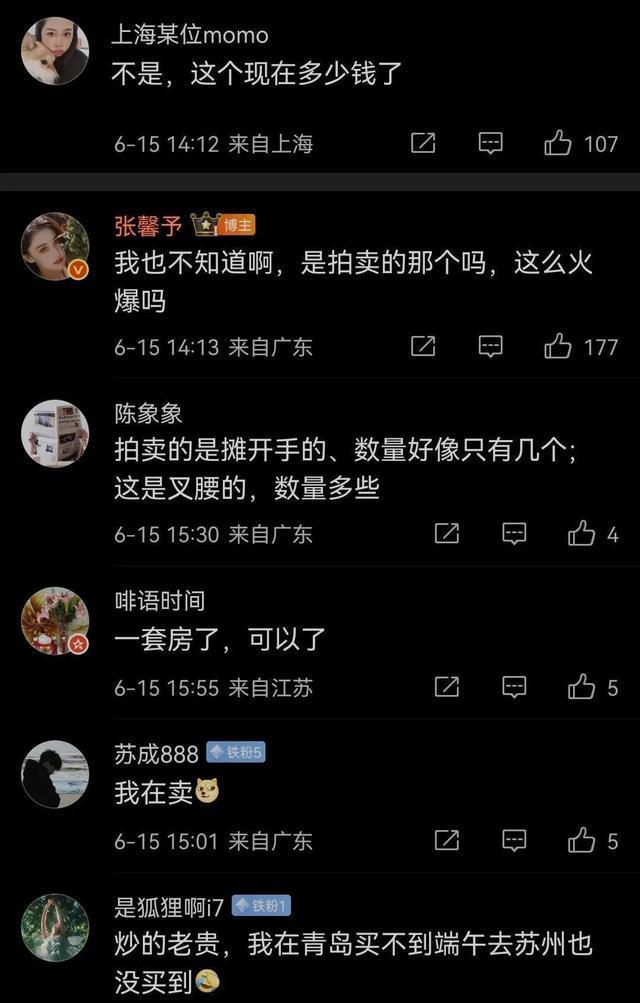
Task: Like 上海某位momo's comment
Action: (x=558, y=144)
